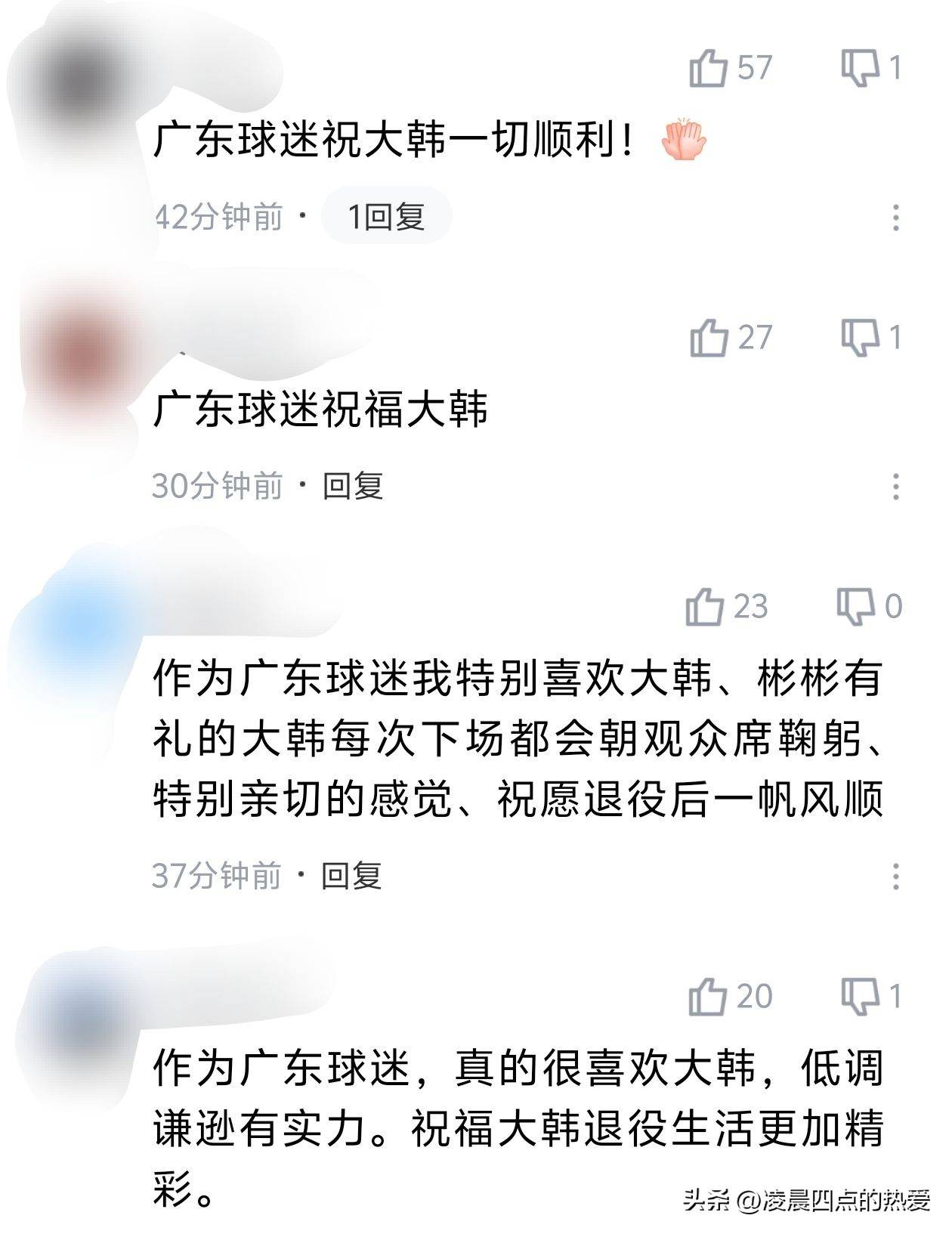Tap 回复 under the 37分钟前 comment
The height and width of the screenshot is (1234, 952).
pos(354,873)
